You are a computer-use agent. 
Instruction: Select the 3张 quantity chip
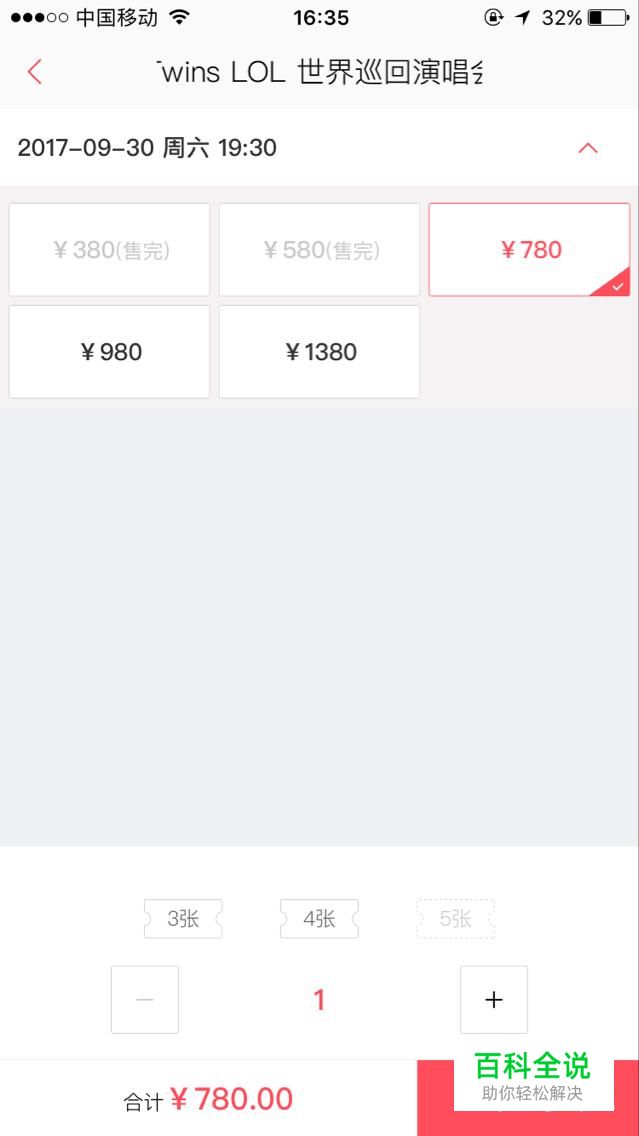(183, 919)
